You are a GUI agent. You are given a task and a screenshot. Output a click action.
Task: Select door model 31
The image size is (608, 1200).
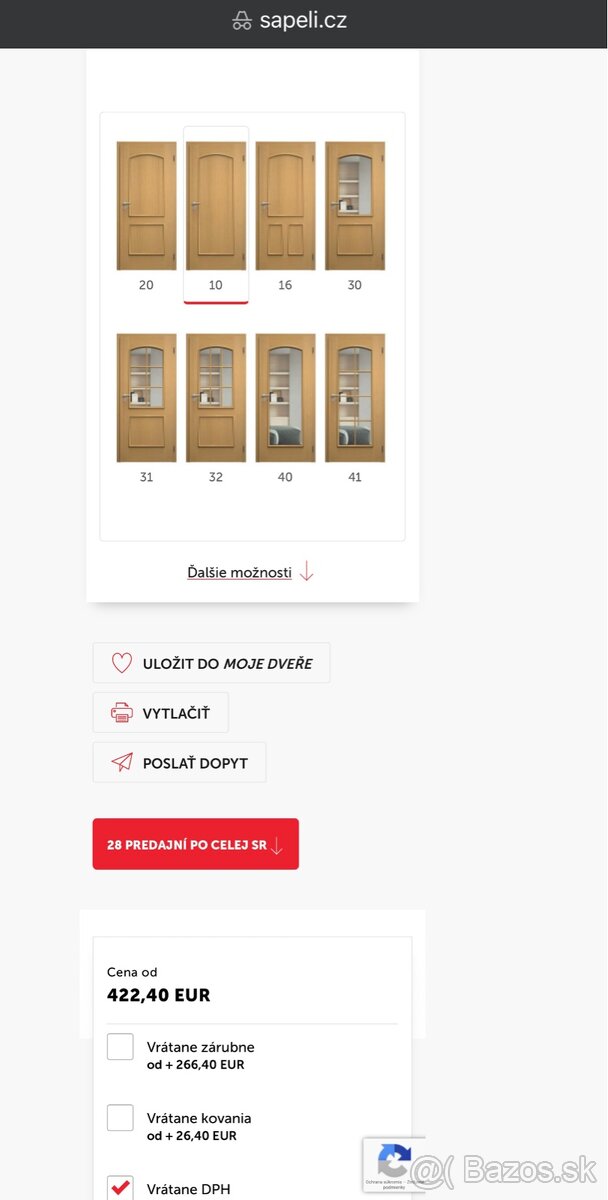point(146,398)
